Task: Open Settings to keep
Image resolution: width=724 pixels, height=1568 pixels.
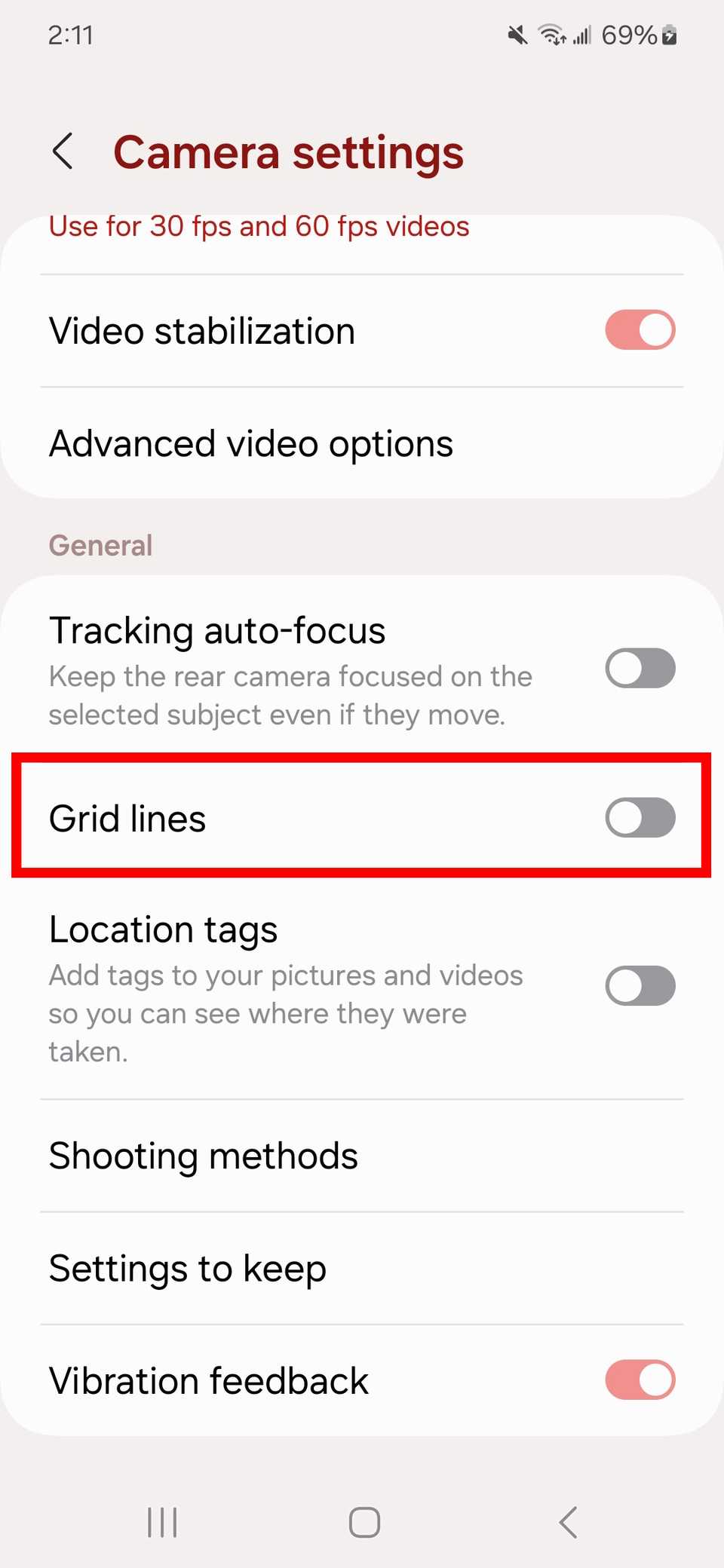Action: coord(187,1268)
